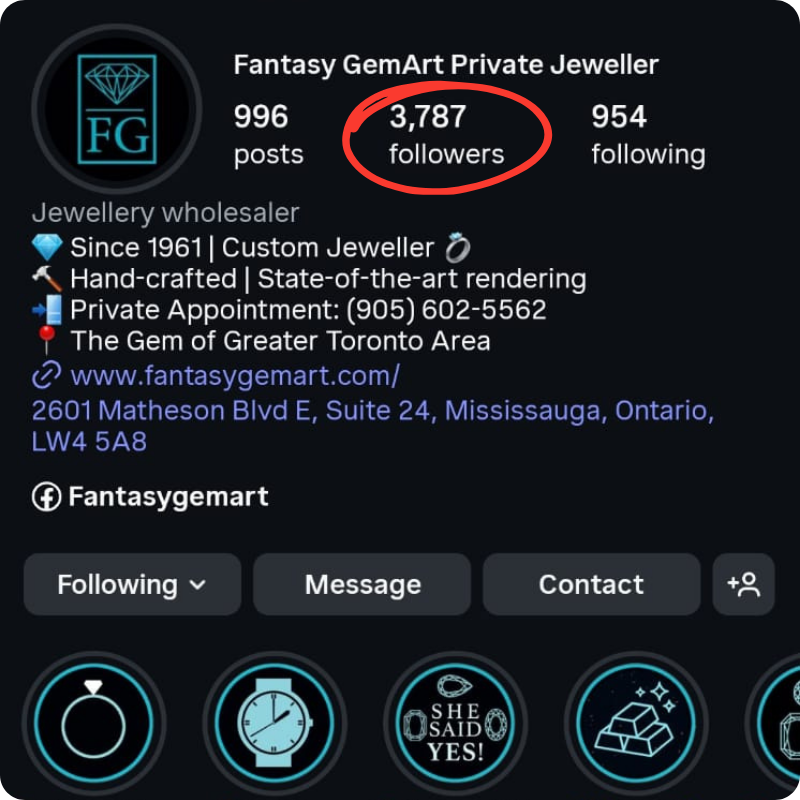This screenshot has height=800, width=800.
Task: Open the www.fantasygemart.com website link
Action: 234,376
